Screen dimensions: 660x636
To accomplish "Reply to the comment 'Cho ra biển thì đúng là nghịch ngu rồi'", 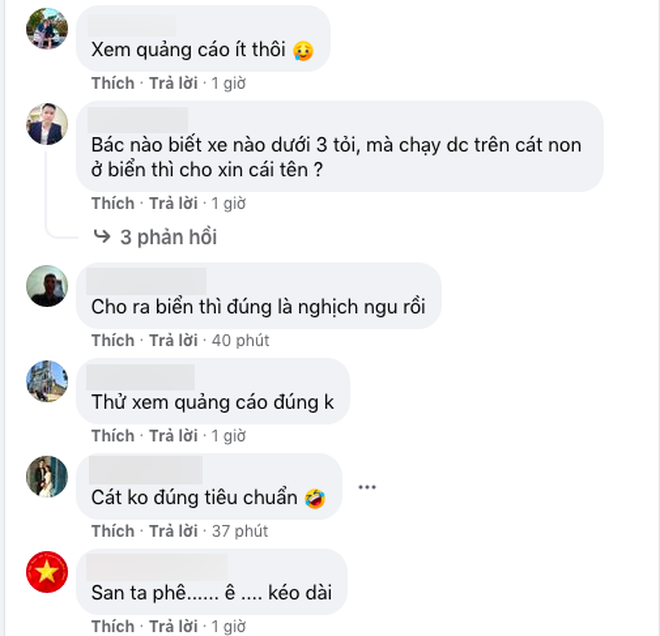I will tap(173, 340).
